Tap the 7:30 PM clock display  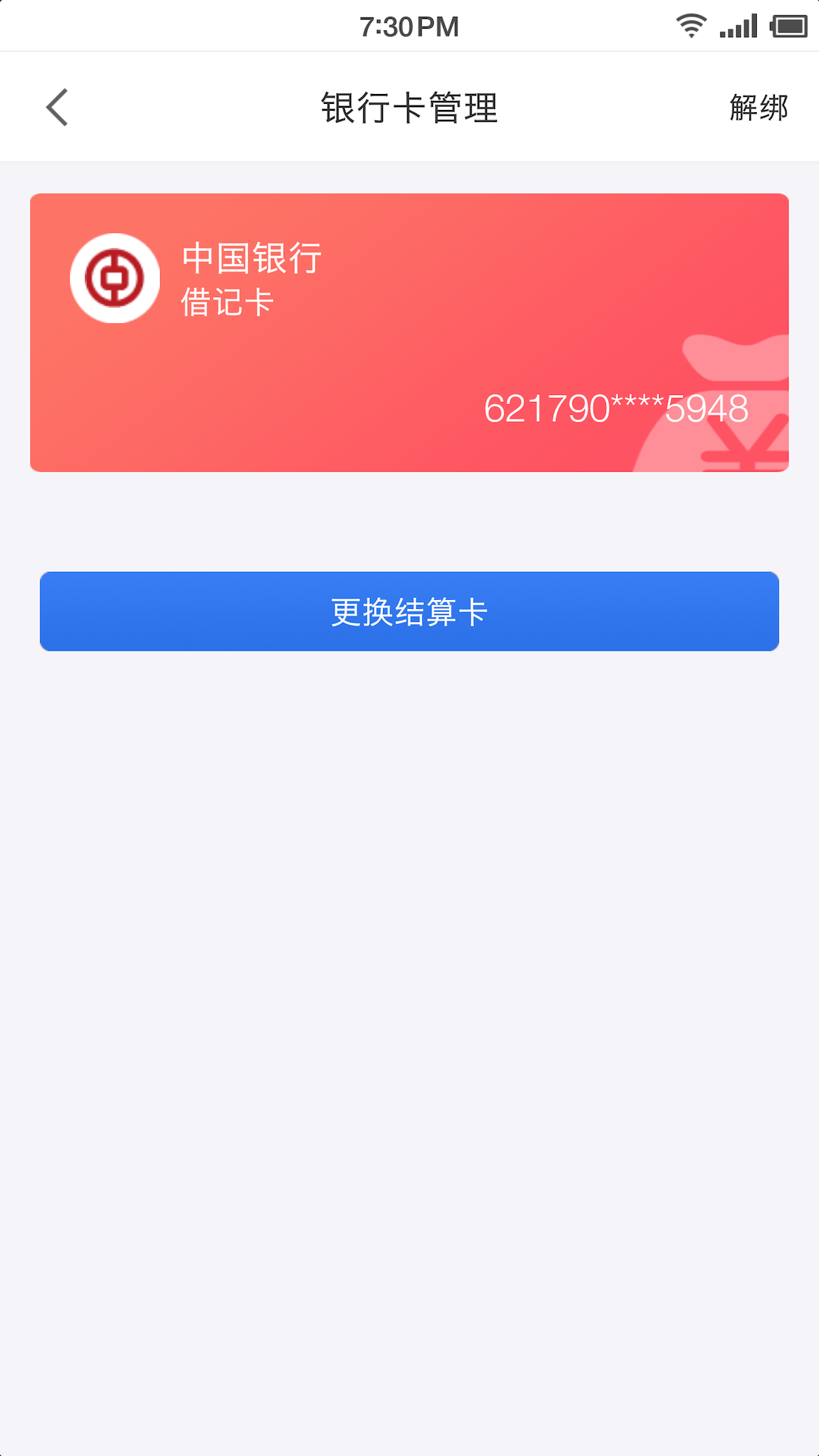coord(409,26)
